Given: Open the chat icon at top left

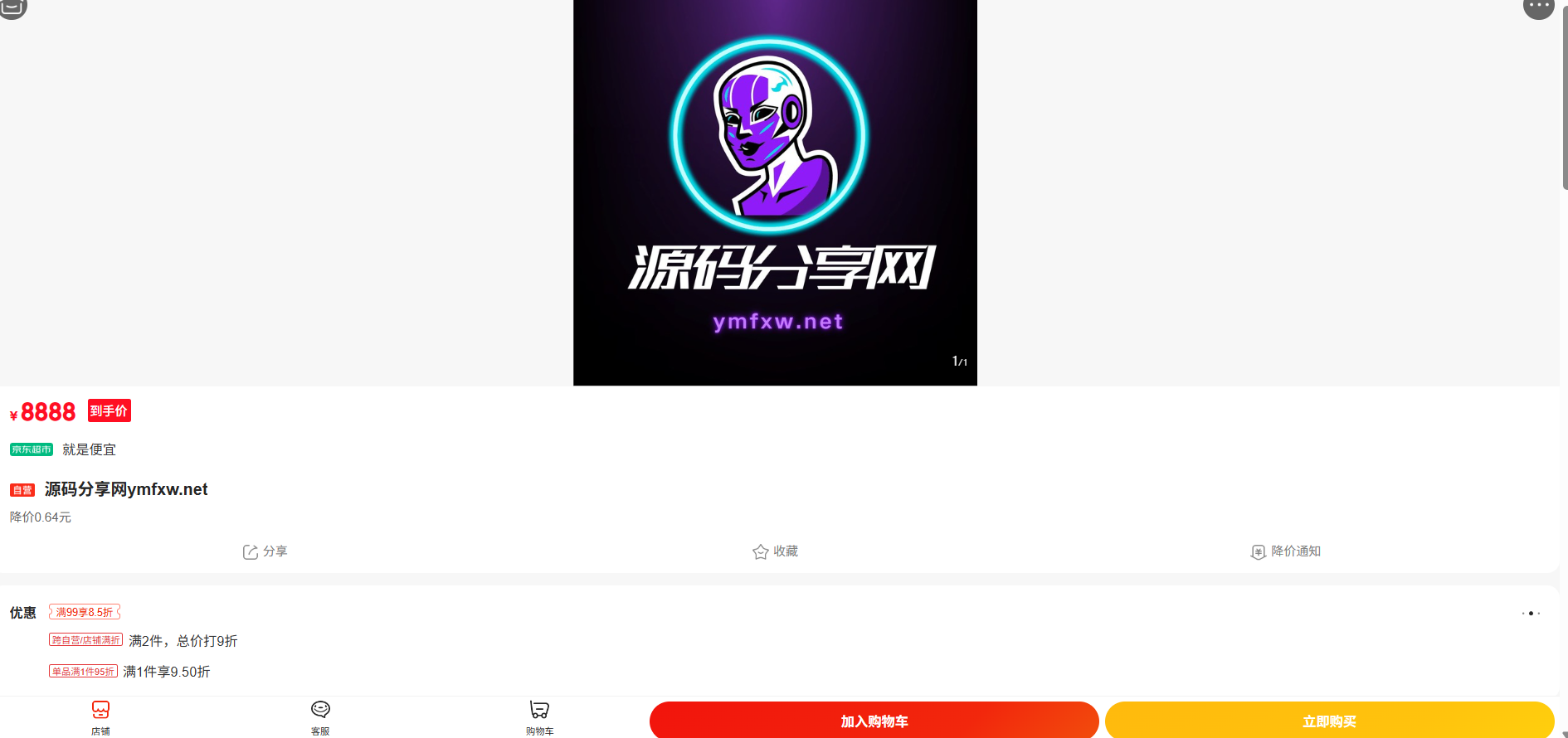Looking at the screenshot, I should [13, 7].
